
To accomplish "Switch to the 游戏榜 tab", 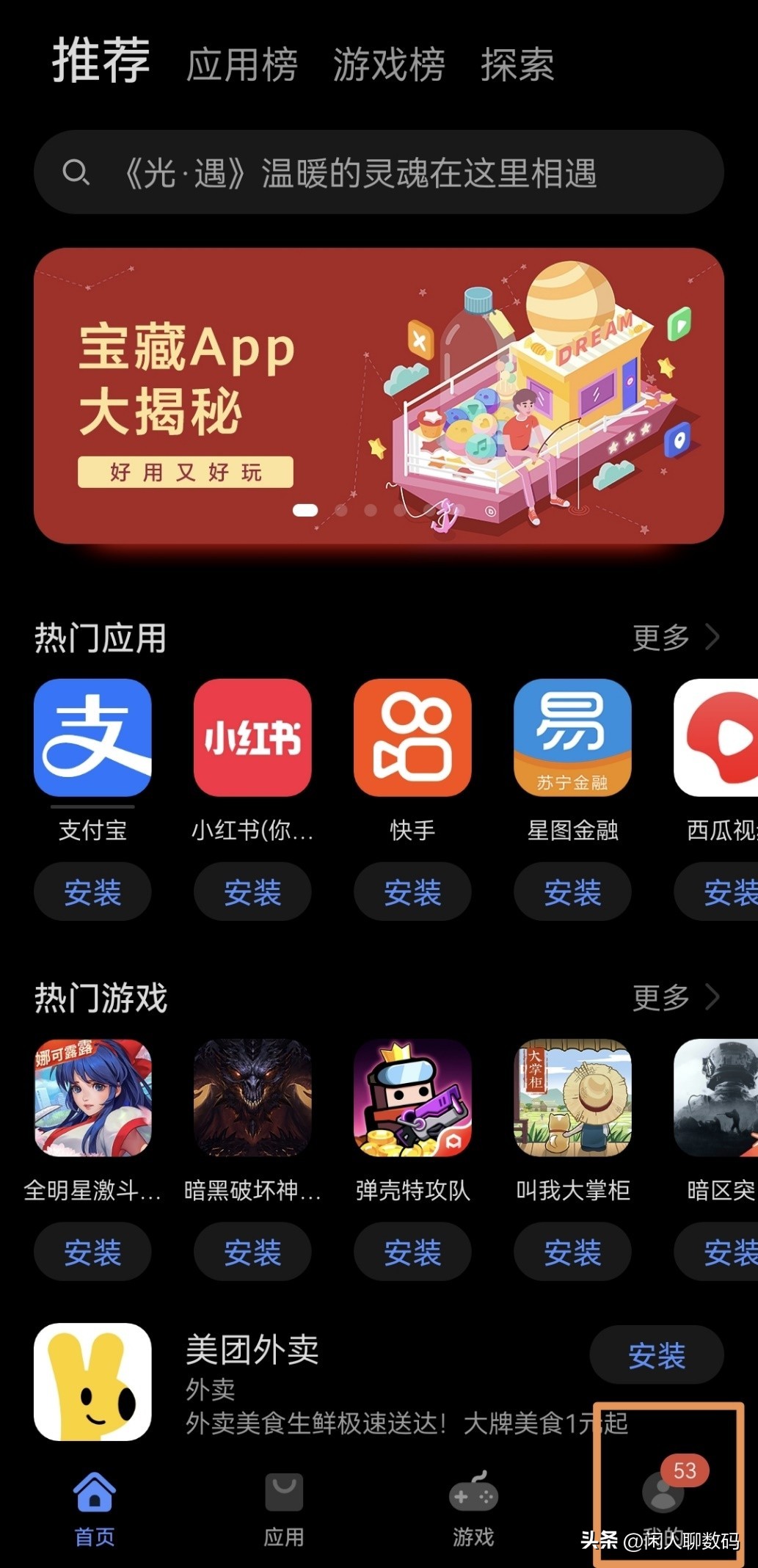I will pyautogui.click(x=389, y=65).
